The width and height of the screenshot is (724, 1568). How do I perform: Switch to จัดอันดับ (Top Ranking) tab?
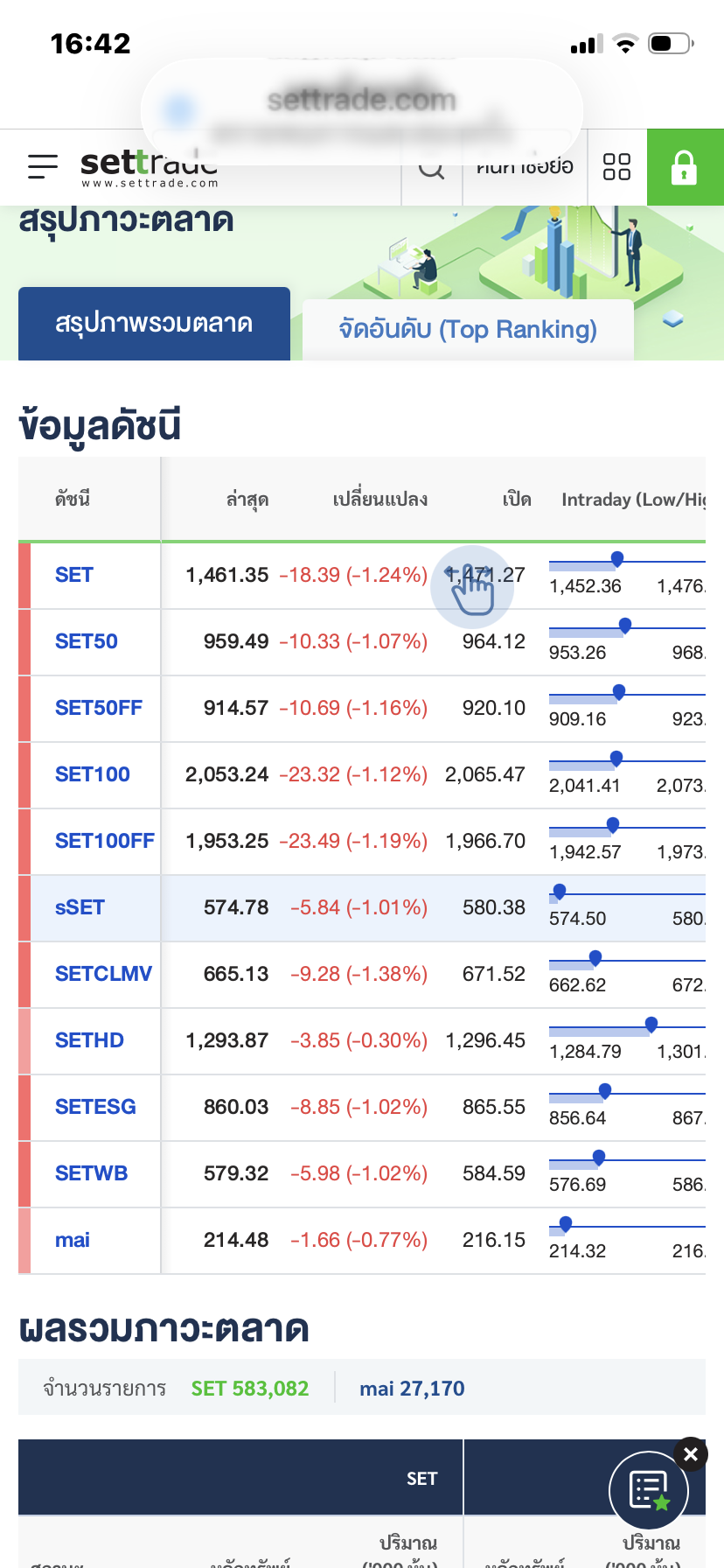coord(468,330)
